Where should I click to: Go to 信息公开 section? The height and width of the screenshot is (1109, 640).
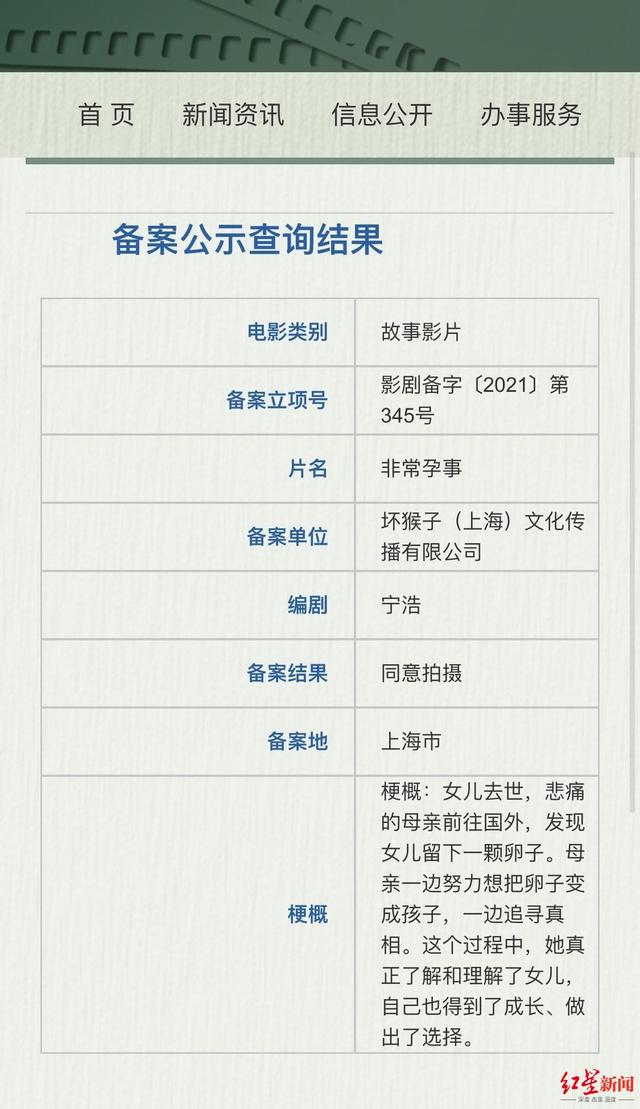382,115
